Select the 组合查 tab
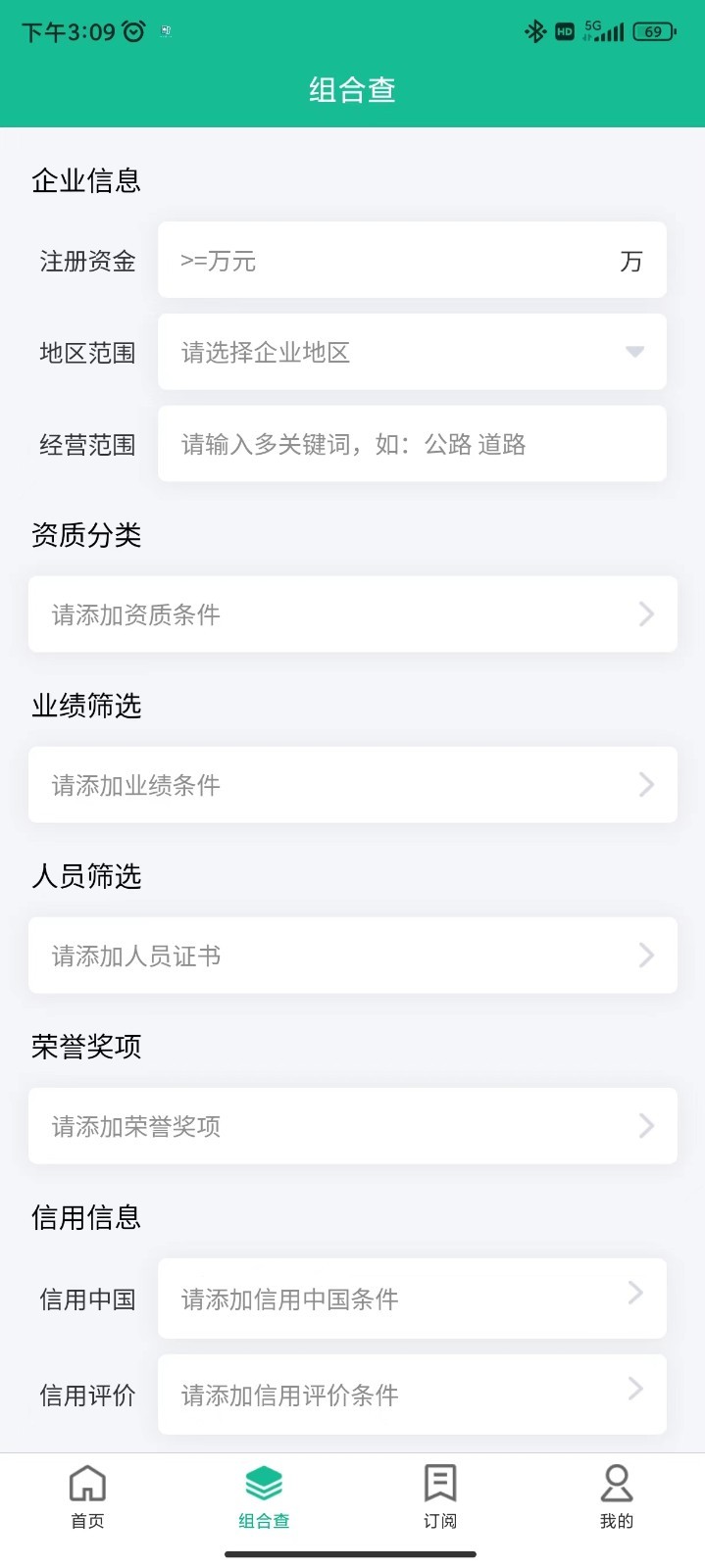The image size is (705, 1568). click(x=264, y=1496)
